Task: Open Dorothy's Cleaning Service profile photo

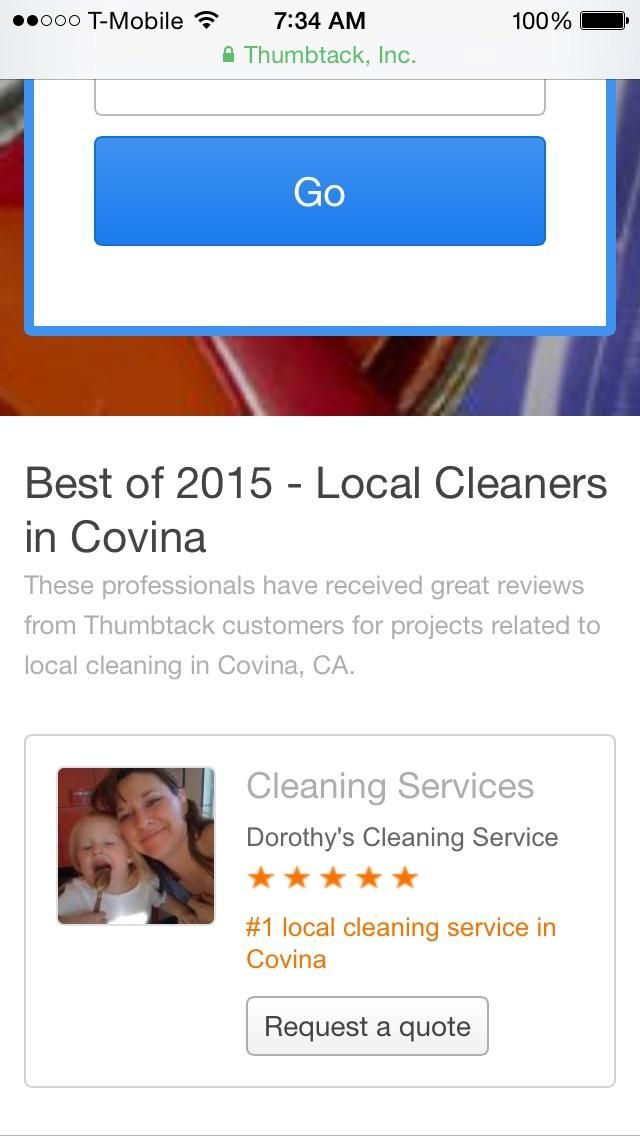Action: click(x=136, y=845)
